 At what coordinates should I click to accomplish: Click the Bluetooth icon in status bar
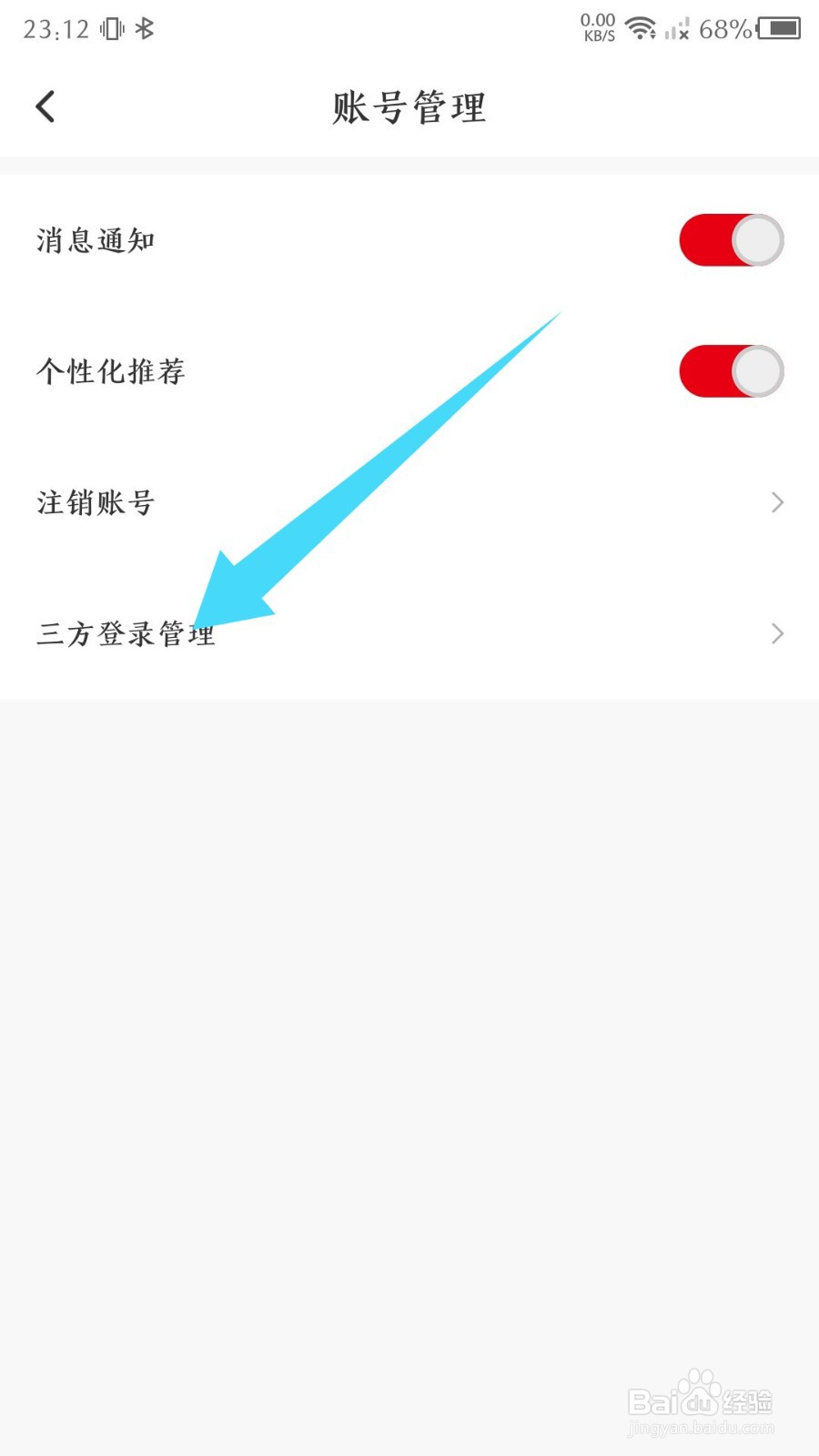[x=146, y=27]
